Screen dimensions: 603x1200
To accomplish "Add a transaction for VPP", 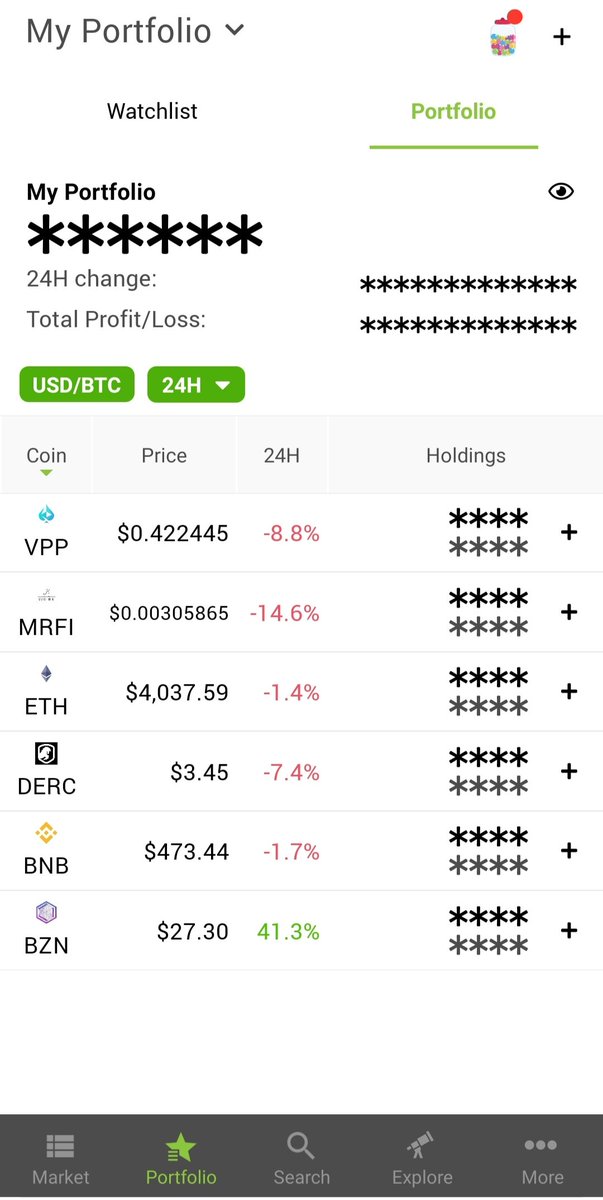I will (x=569, y=532).
